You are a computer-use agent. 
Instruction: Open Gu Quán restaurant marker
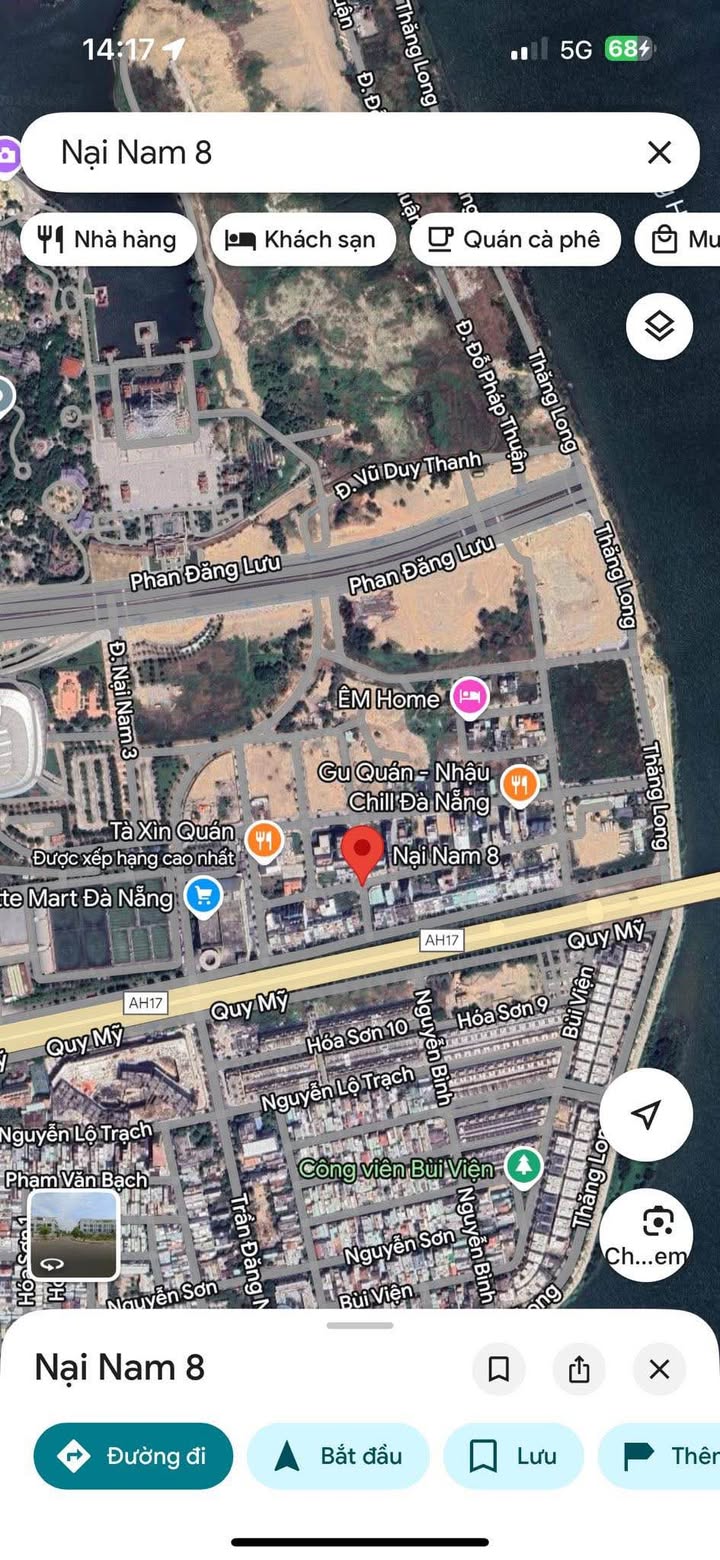[519, 785]
